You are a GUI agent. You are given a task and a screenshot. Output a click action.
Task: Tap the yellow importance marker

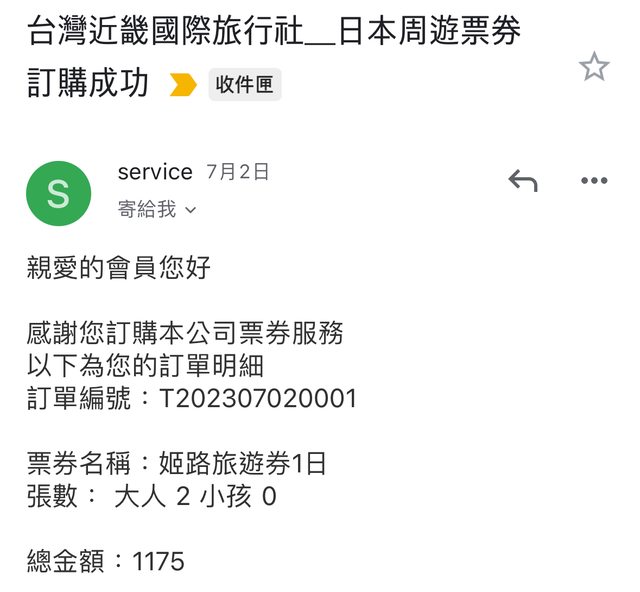pyautogui.click(x=183, y=85)
